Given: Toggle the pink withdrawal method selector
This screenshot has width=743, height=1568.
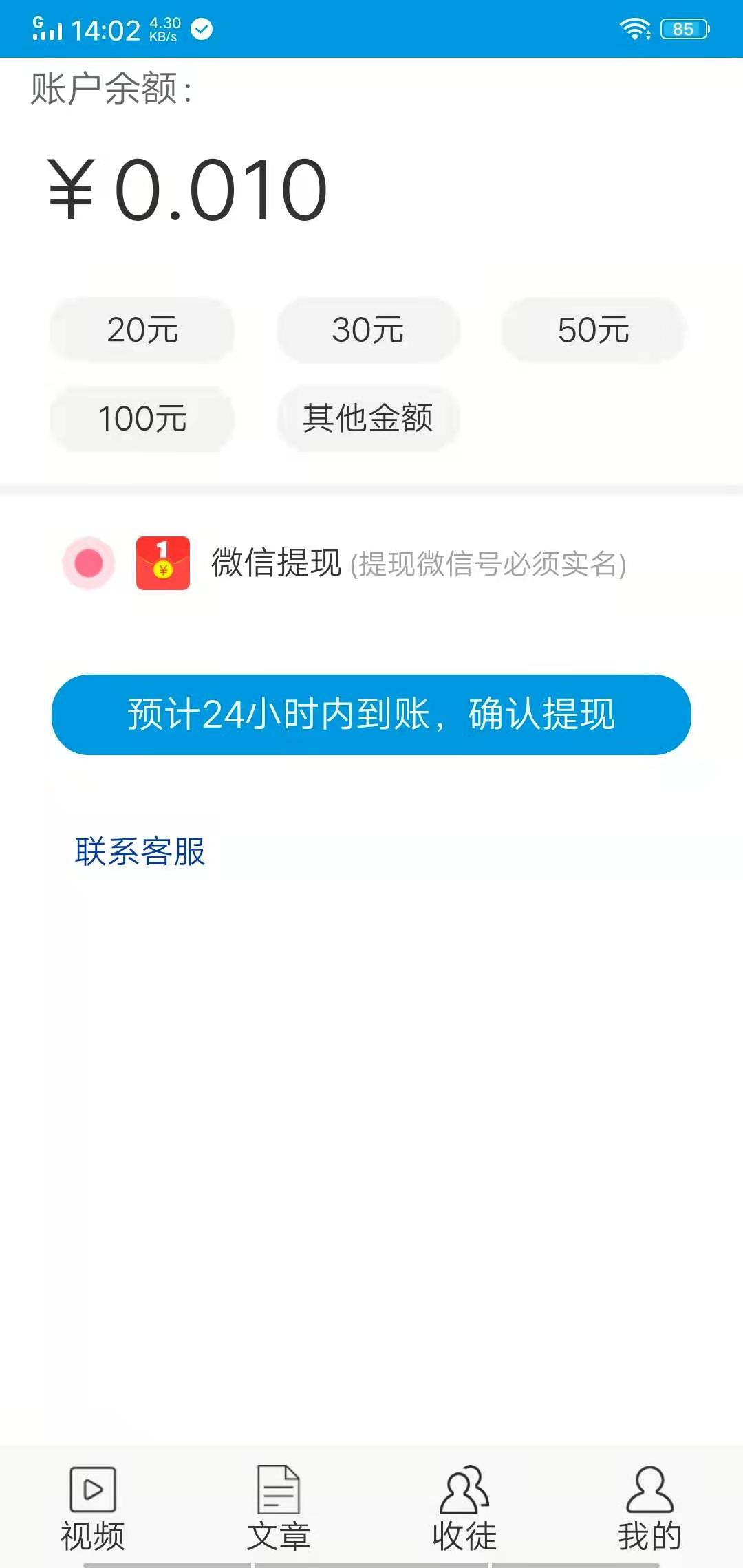Looking at the screenshot, I should pyautogui.click(x=88, y=564).
